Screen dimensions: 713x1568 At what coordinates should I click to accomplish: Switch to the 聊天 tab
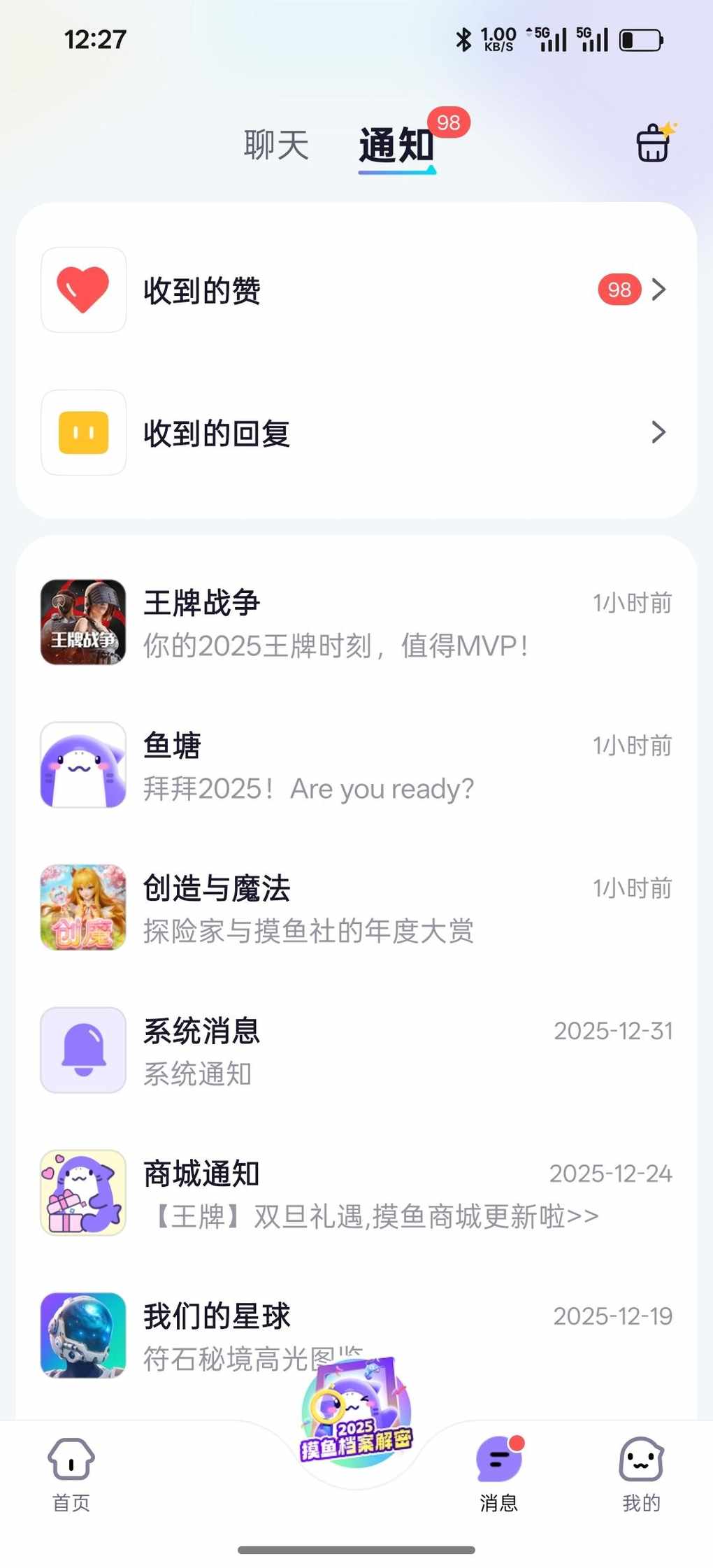(276, 145)
